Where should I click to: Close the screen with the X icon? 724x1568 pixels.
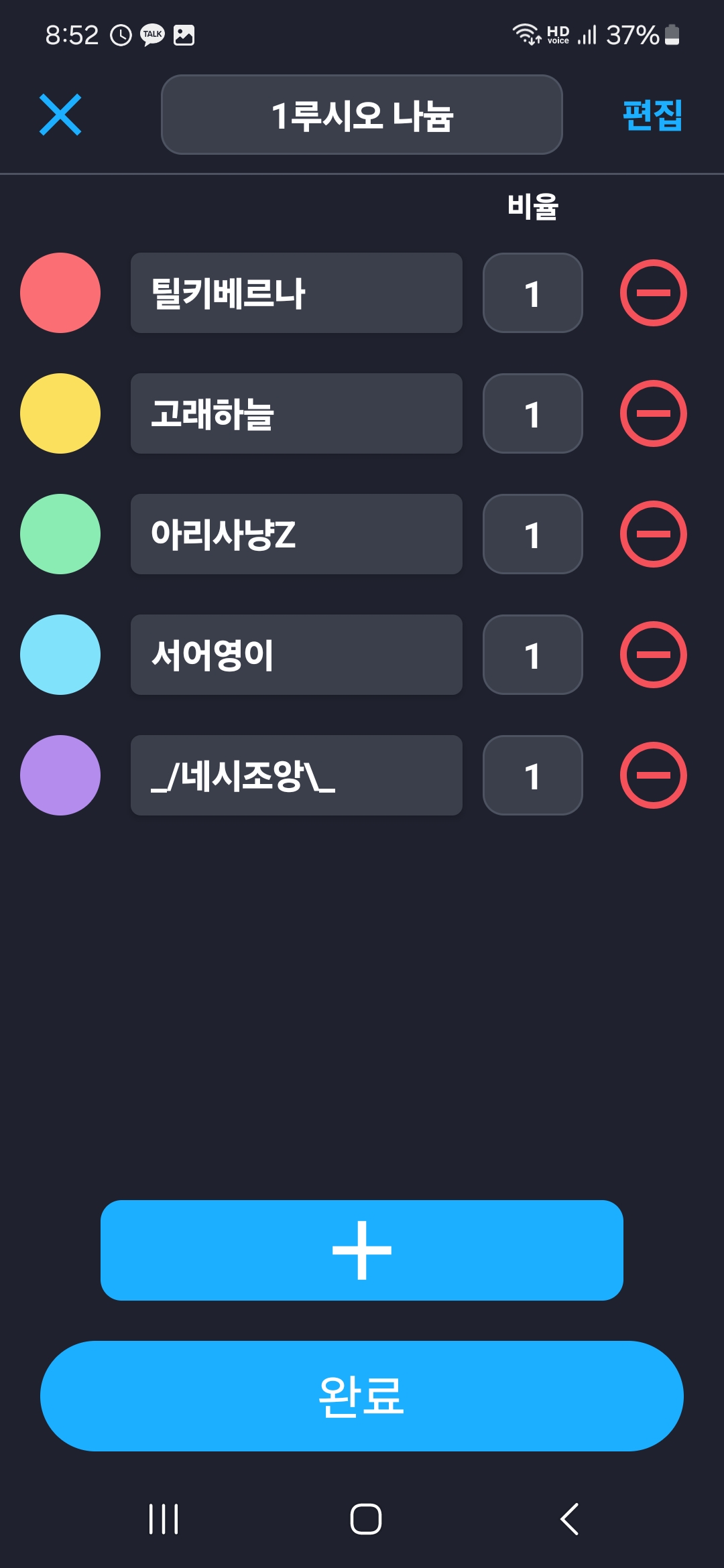(60, 115)
